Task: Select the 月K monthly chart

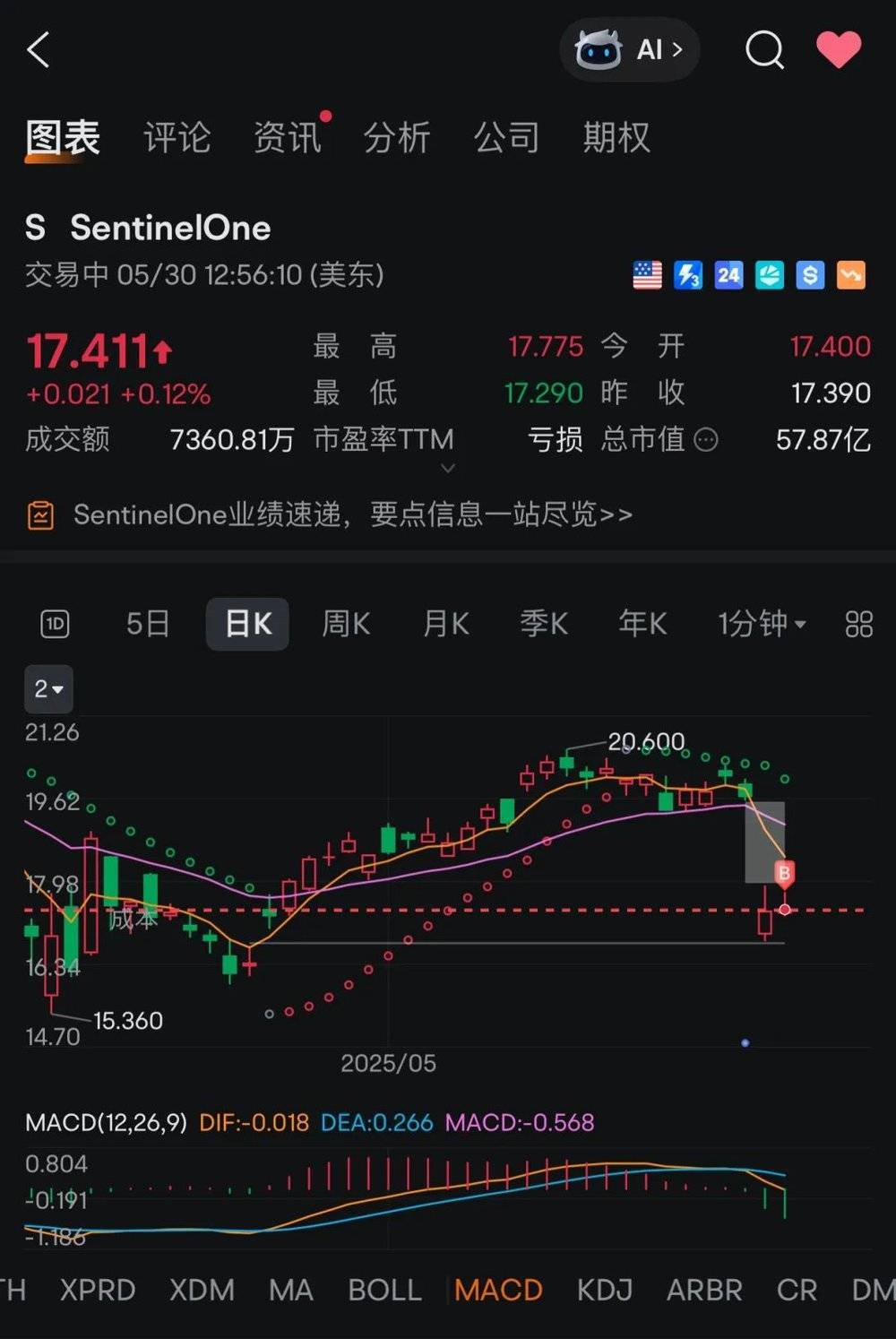Action: point(445,624)
